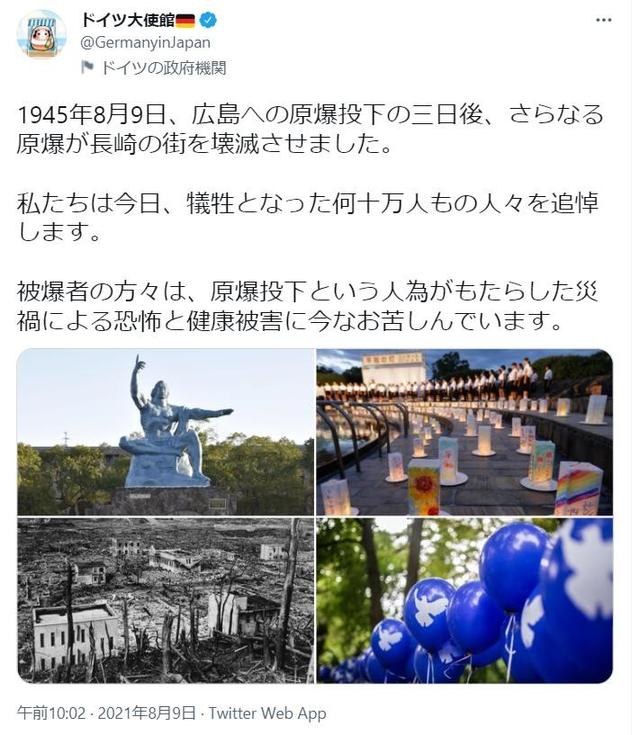The height and width of the screenshot is (735, 640).
Task: Tap the Twitter Web App source link
Action: click(x=269, y=714)
